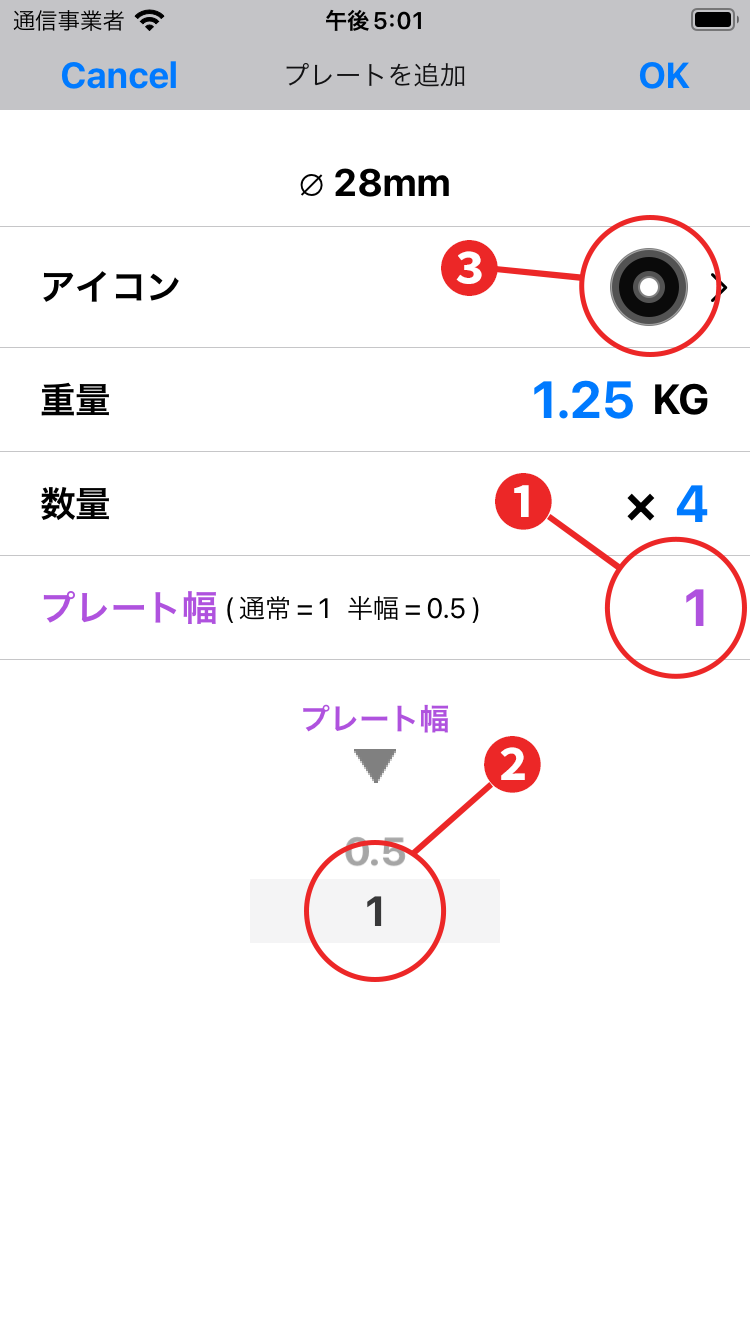Select the プレート幅 value field
Image resolution: width=750 pixels, height=1334 pixels.
pos(695,608)
